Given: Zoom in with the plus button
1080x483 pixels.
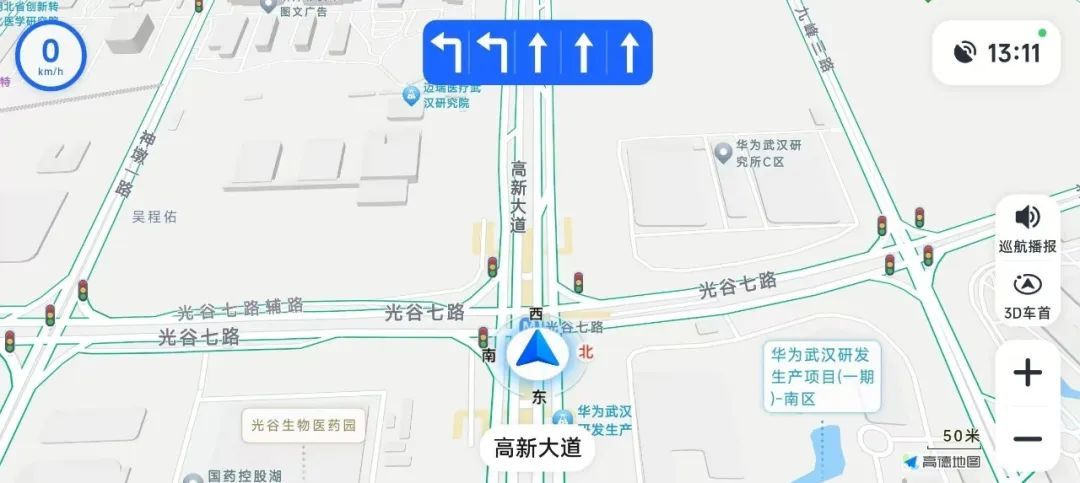Looking at the screenshot, I should [1027, 374].
